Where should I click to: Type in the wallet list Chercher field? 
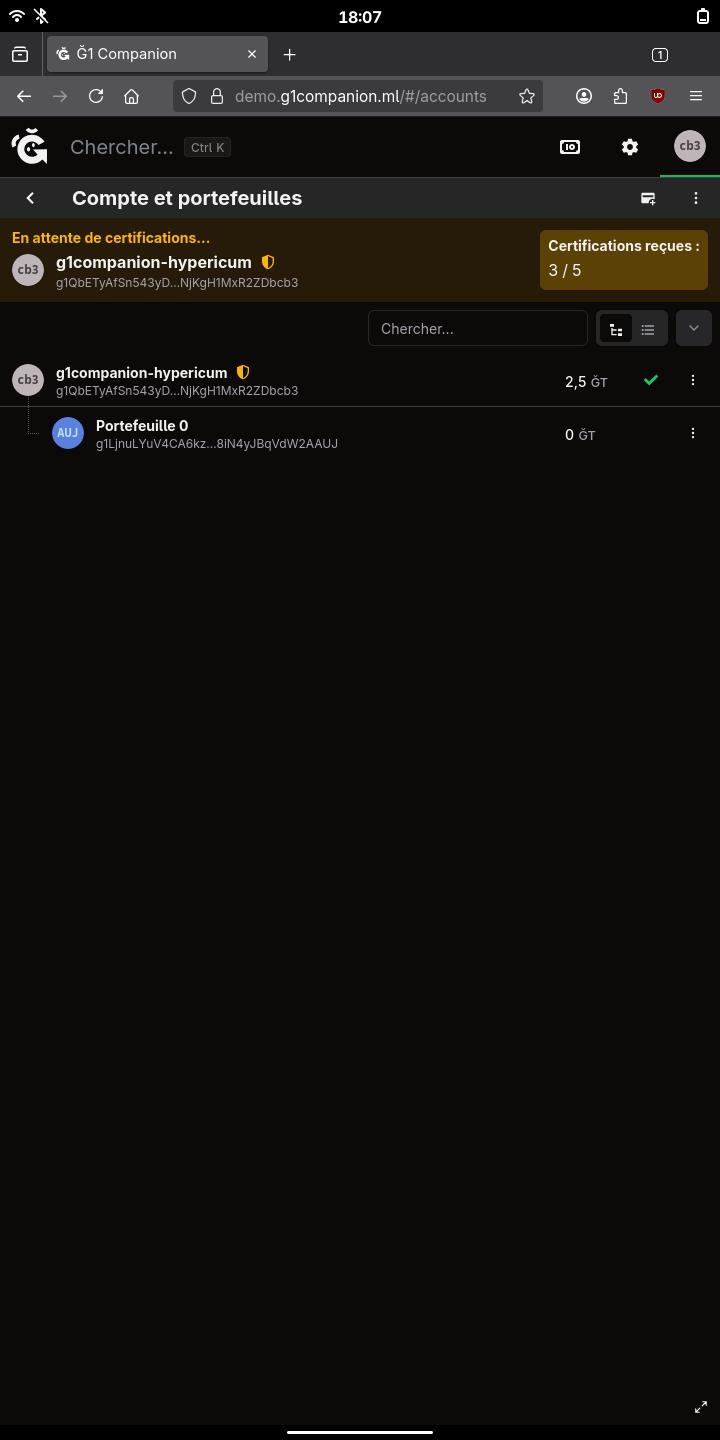click(x=477, y=328)
